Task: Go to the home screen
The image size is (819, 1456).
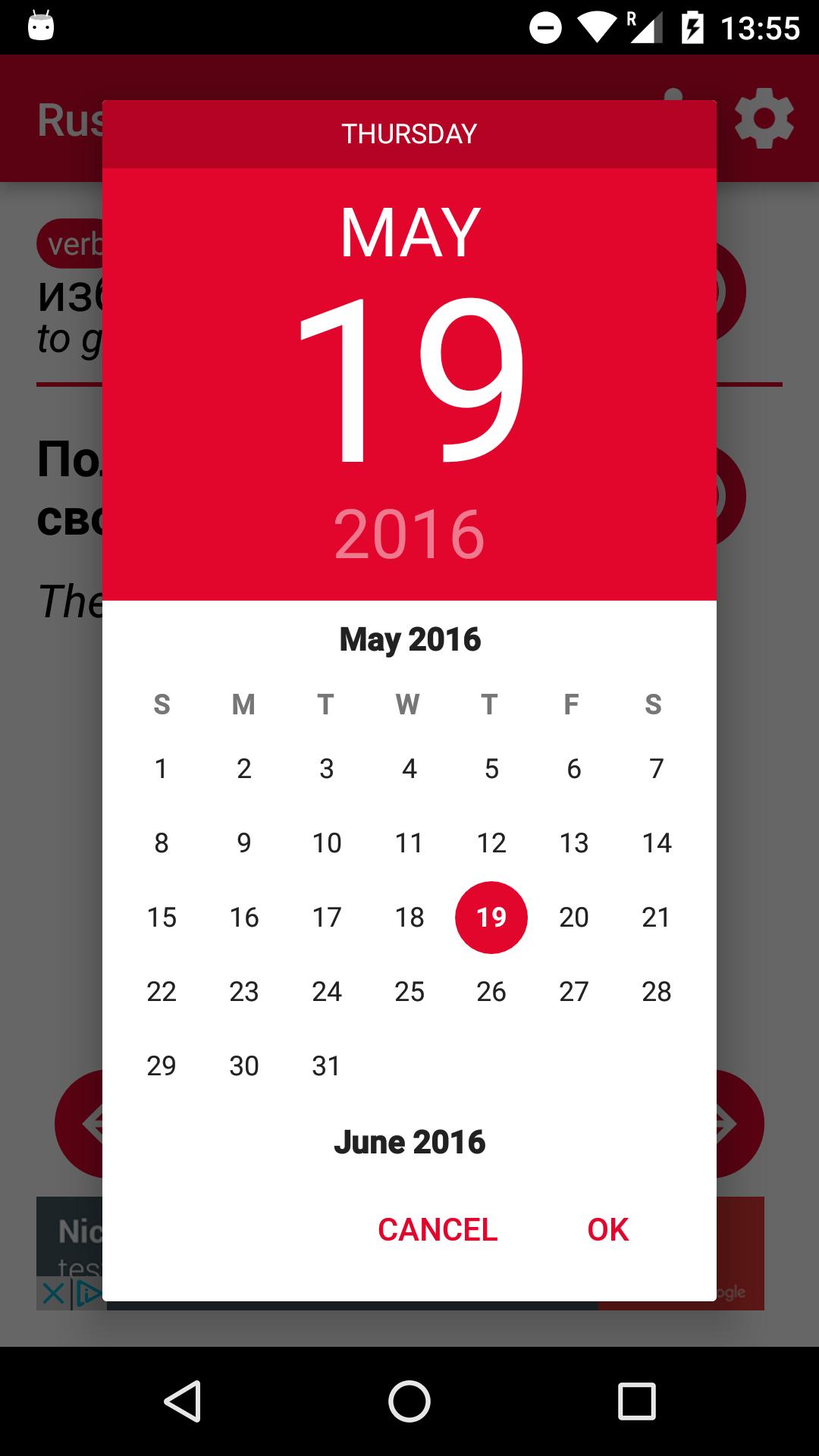Action: tap(409, 1401)
